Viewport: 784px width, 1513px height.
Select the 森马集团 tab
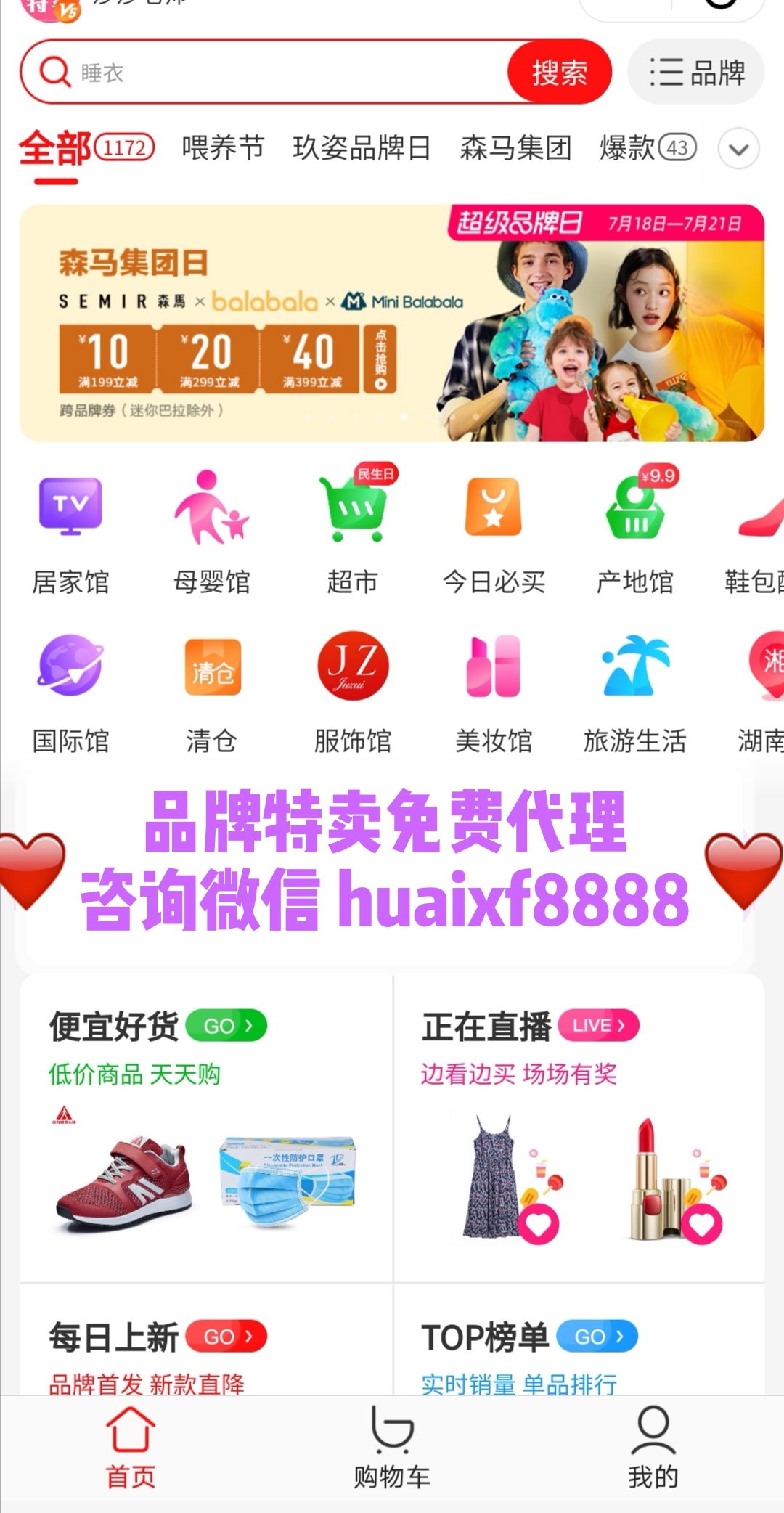coord(515,148)
